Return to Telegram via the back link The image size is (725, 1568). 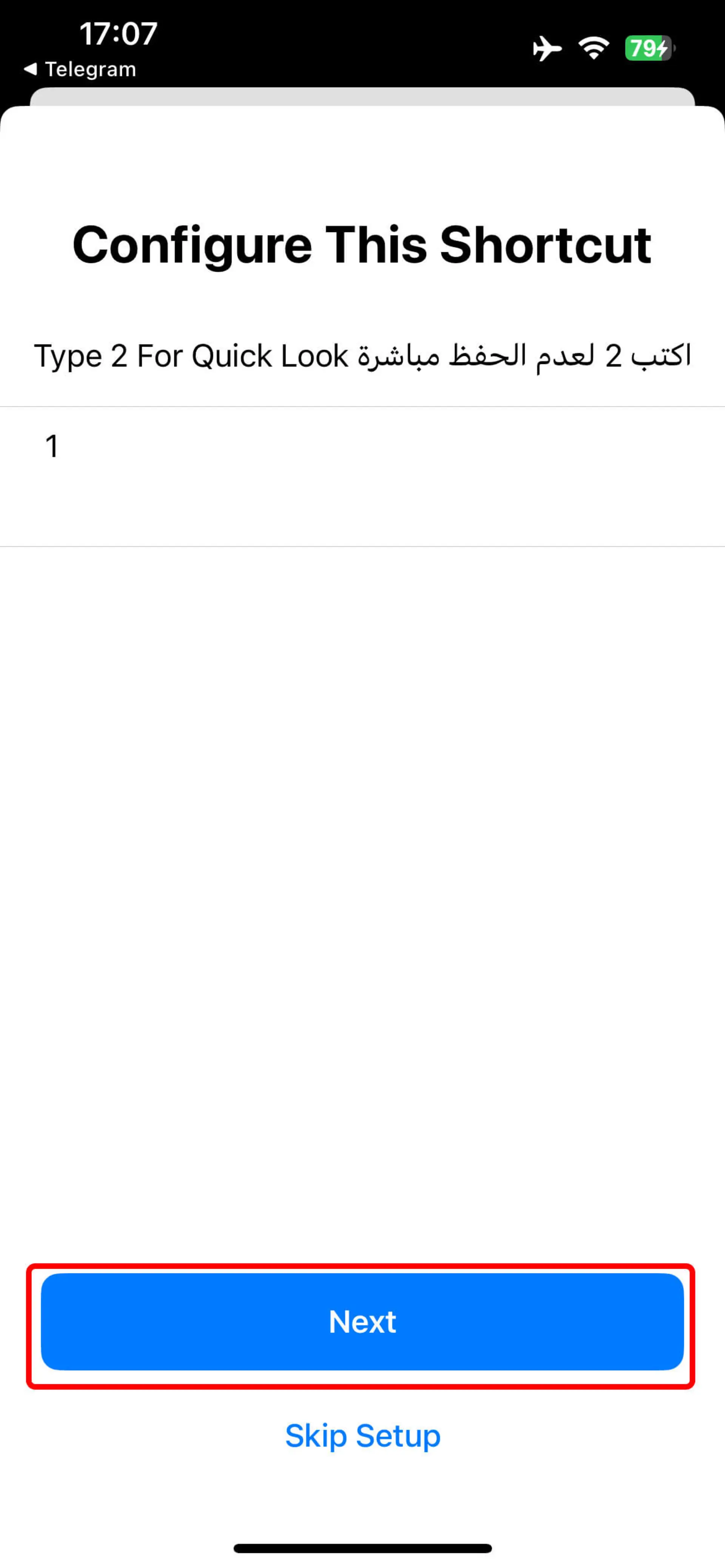(80, 69)
